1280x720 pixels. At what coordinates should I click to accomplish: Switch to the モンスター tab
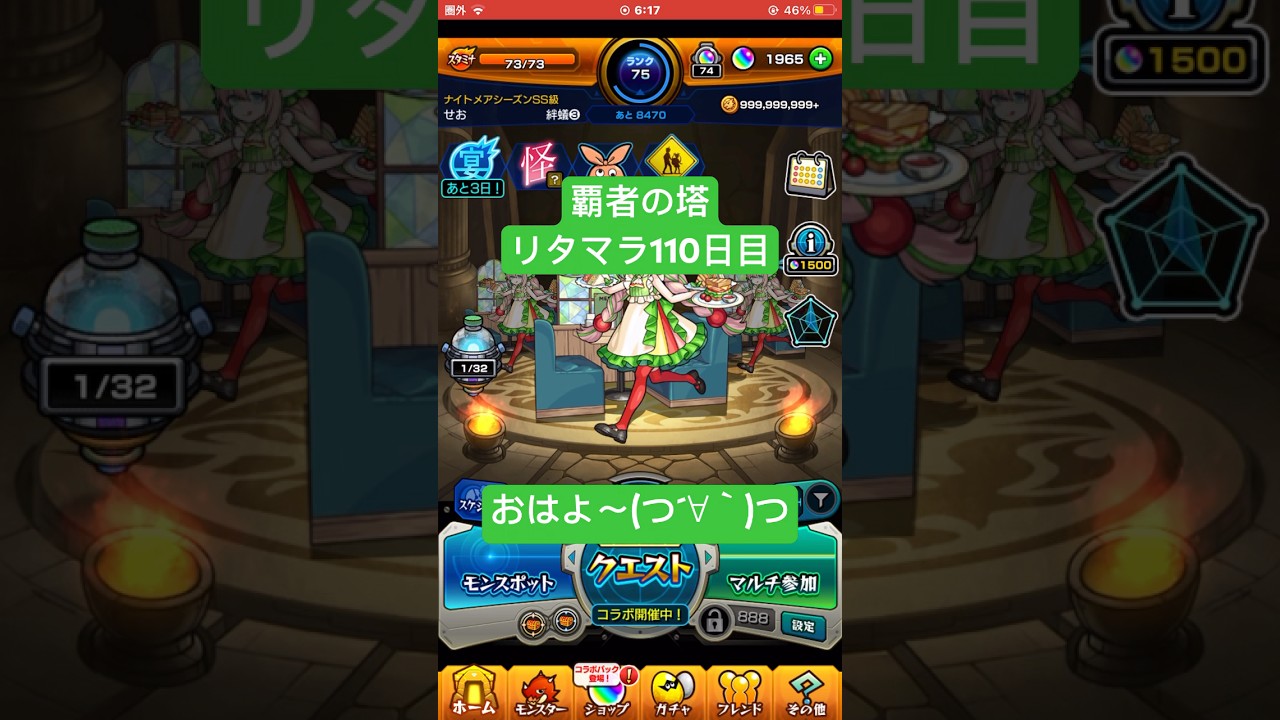(x=540, y=692)
